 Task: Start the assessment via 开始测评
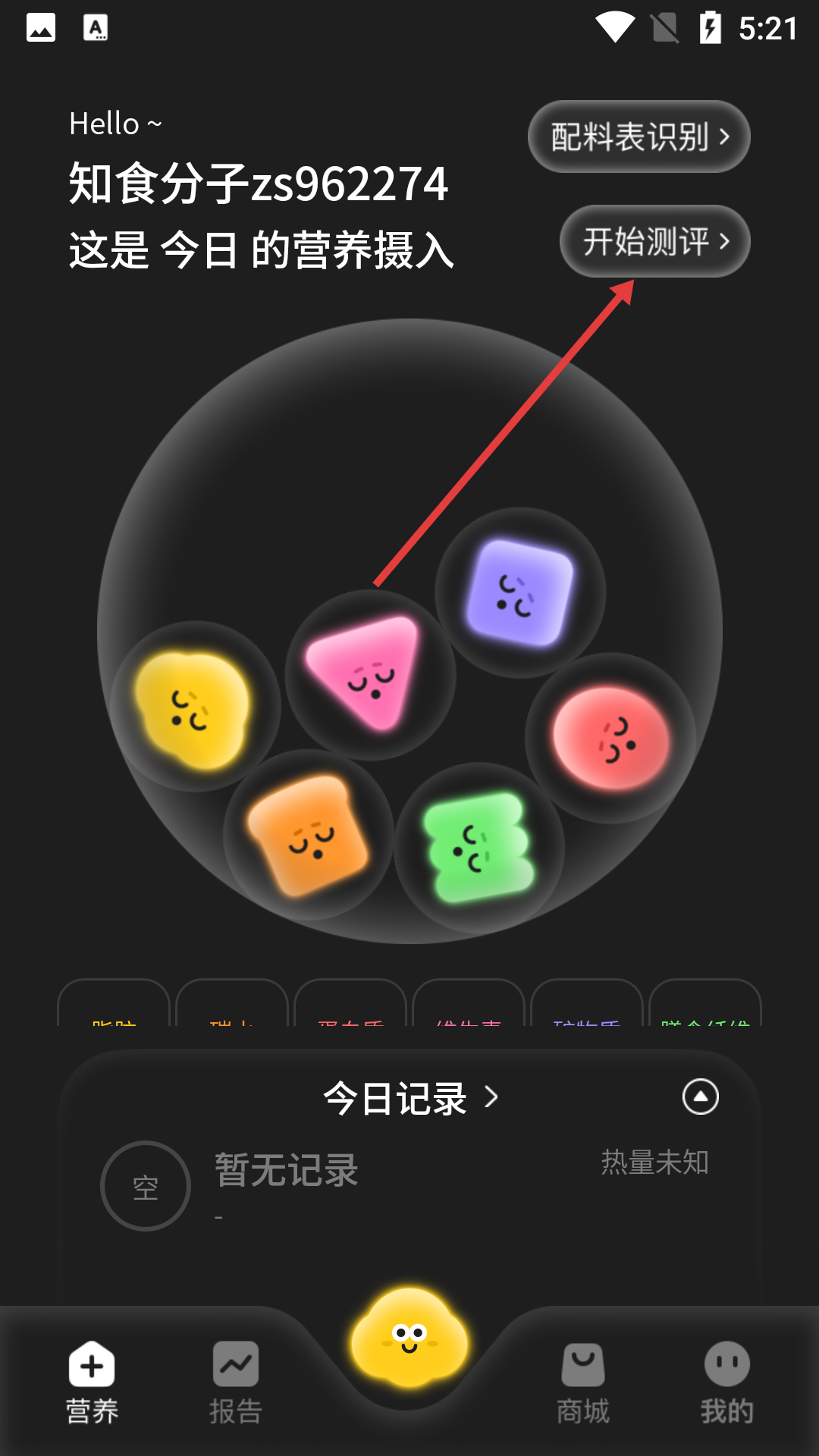coord(654,242)
